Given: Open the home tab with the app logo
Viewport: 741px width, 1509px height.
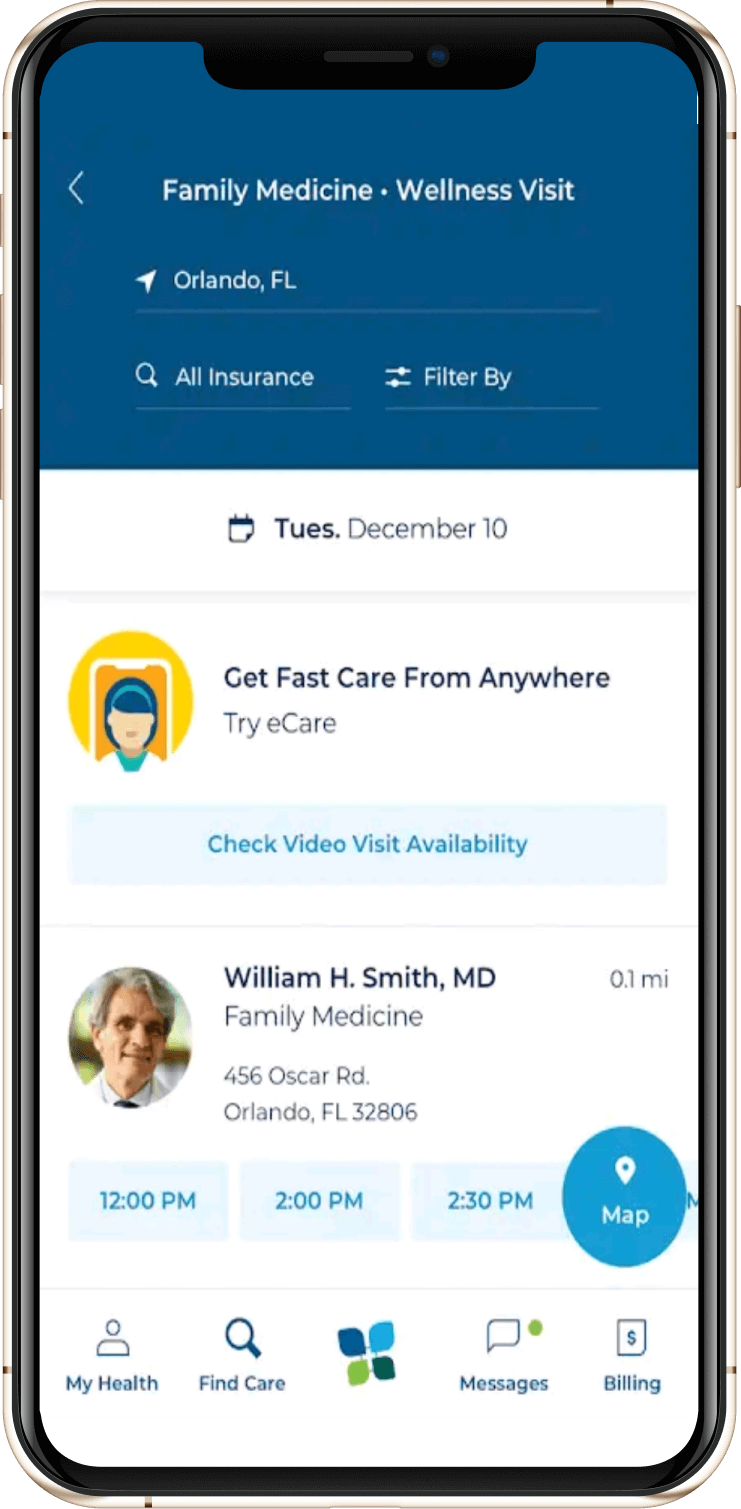Looking at the screenshot, I should click(366, 1353).
